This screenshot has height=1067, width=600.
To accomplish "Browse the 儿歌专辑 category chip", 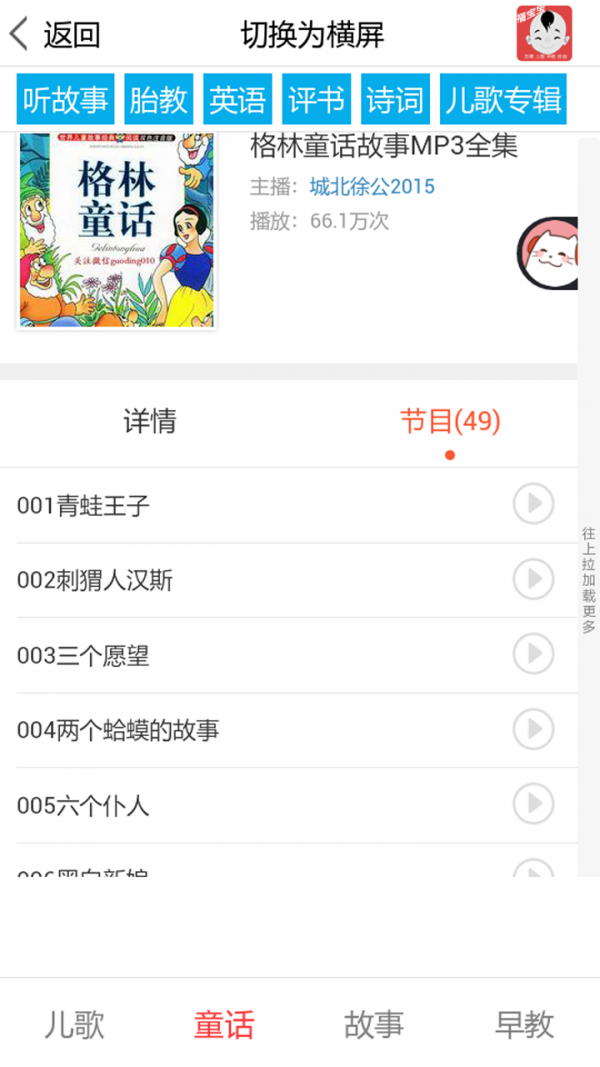I will [503, 100].
